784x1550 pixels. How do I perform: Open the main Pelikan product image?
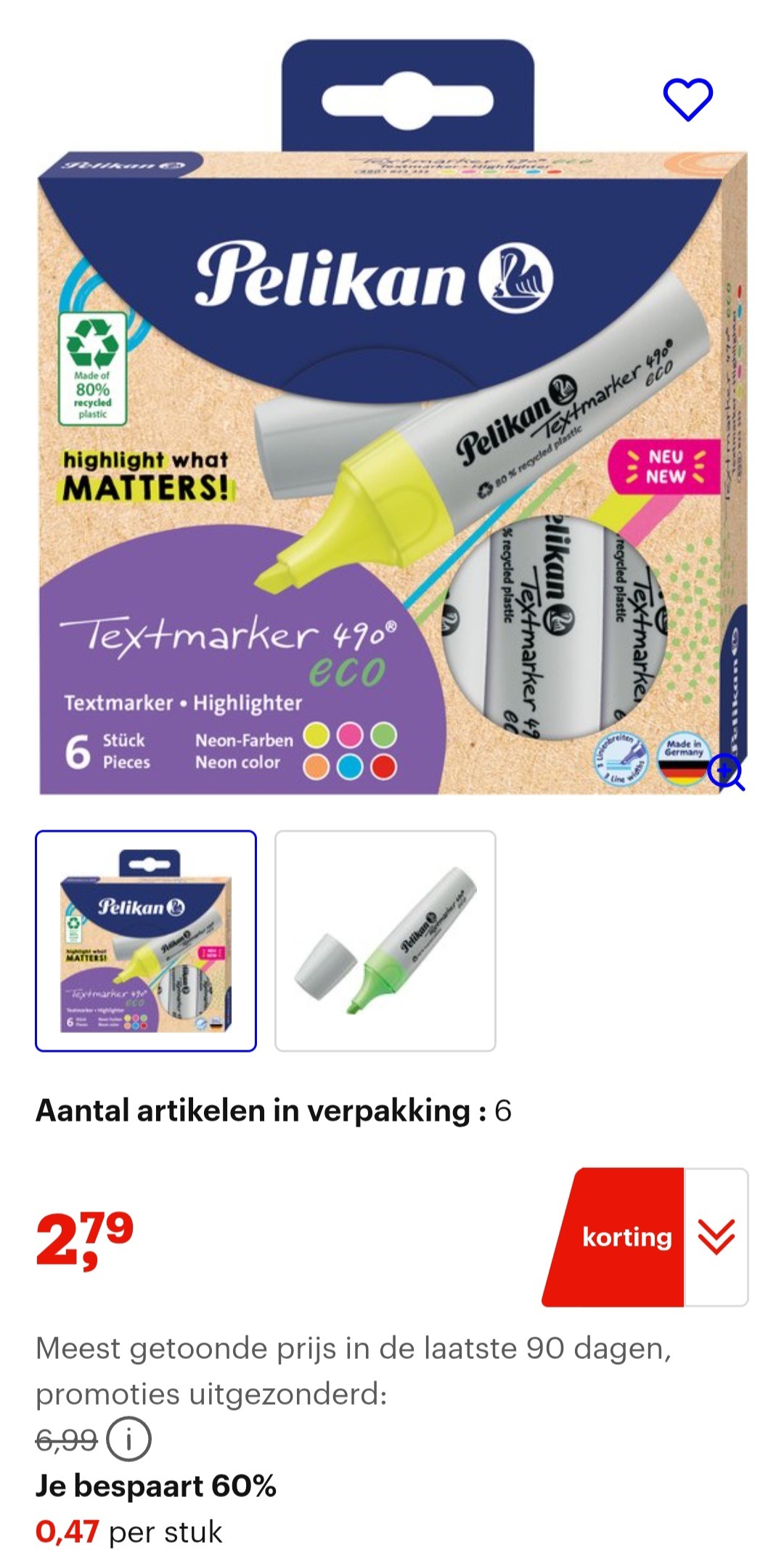coord(392,450)
